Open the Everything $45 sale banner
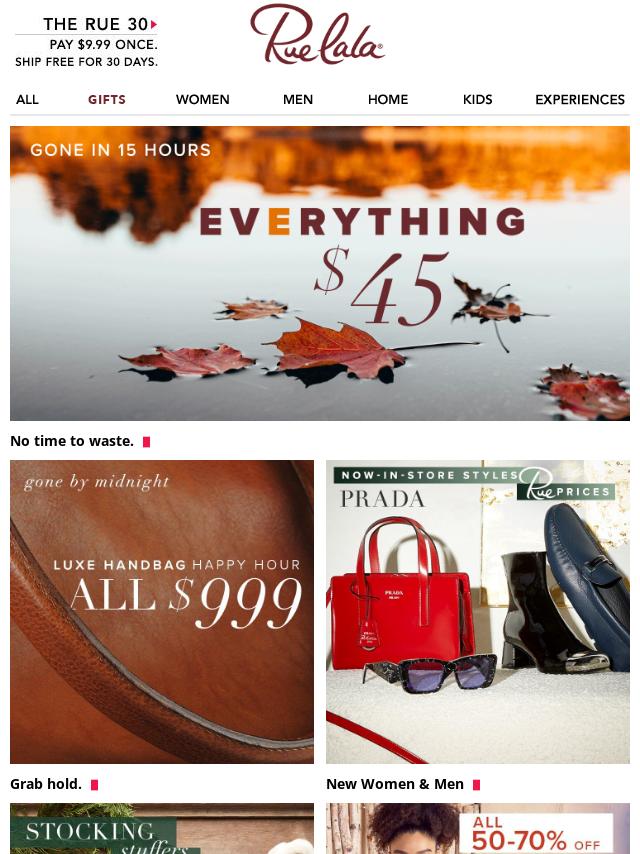640x854 pixels. [320, 272]
